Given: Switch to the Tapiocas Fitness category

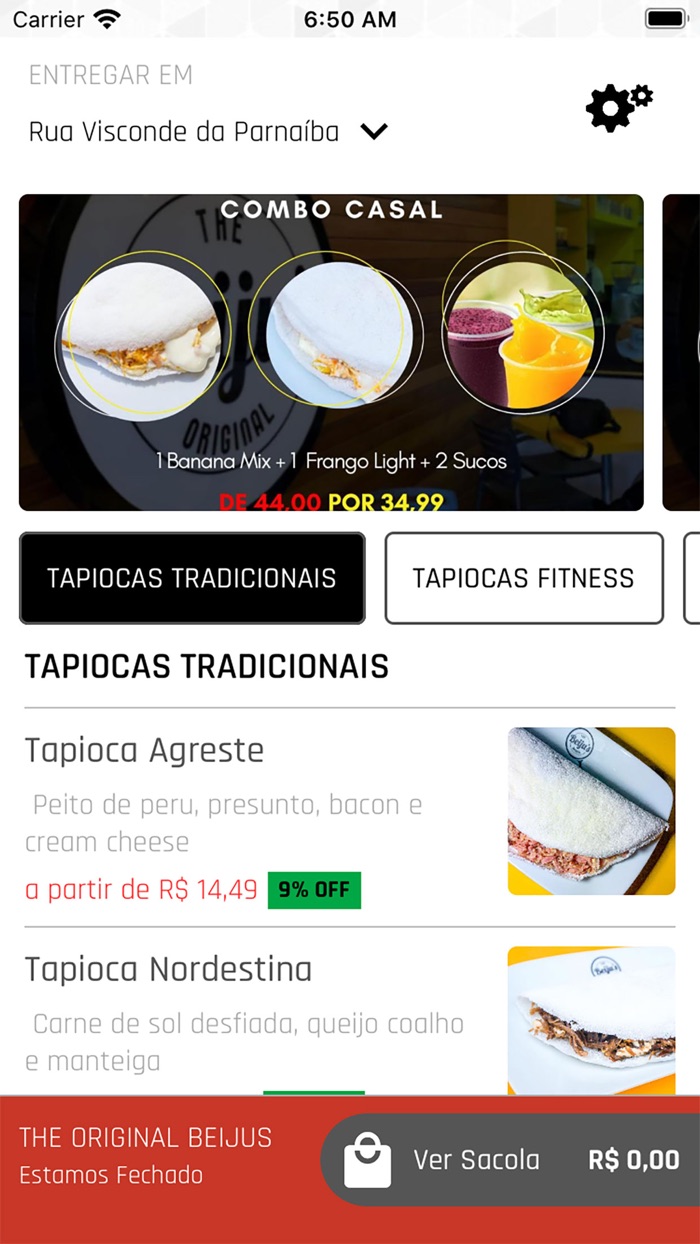Looking at the screenshot, I should 523,578.
